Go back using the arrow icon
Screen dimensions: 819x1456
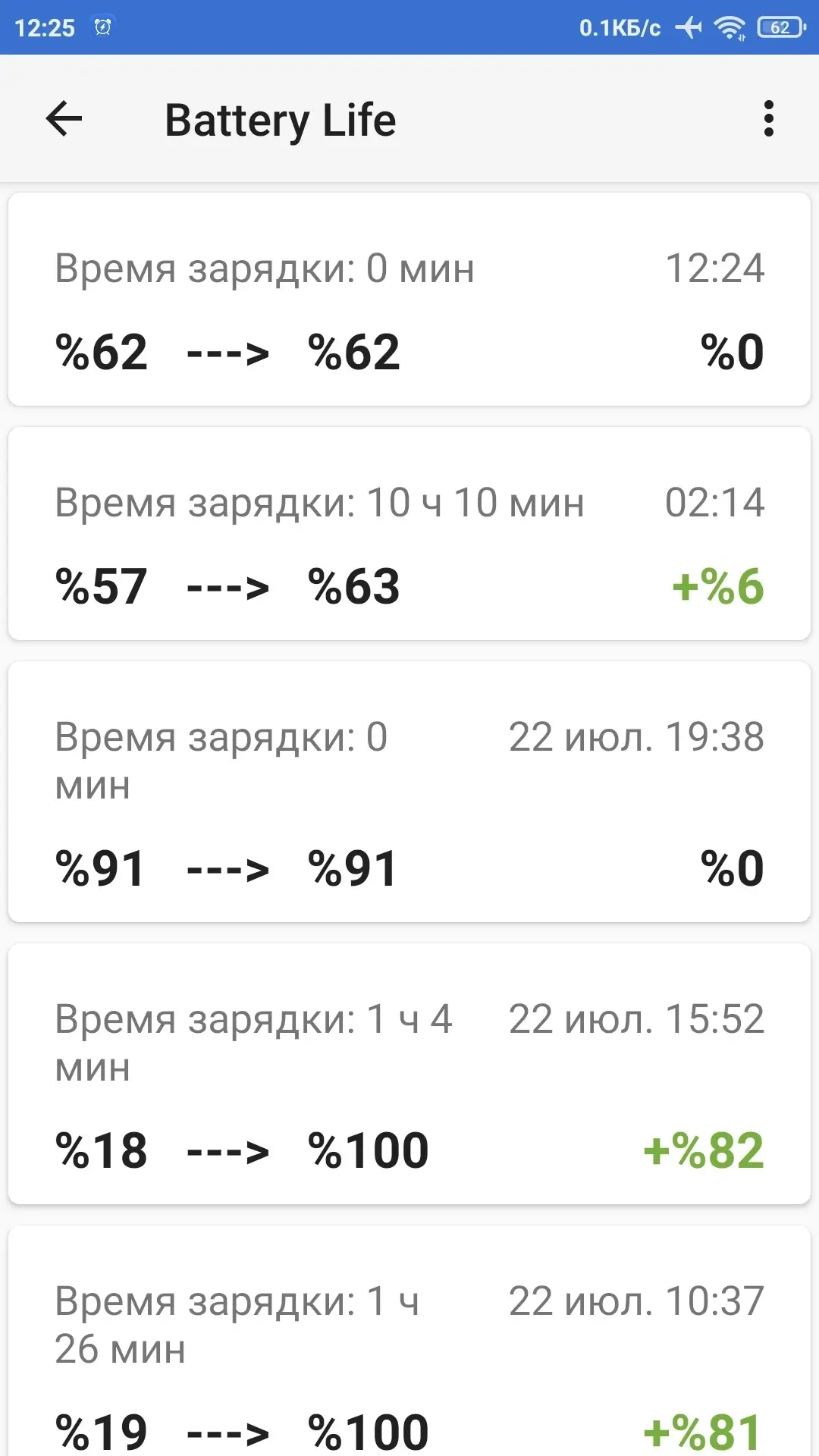point(64,119)
